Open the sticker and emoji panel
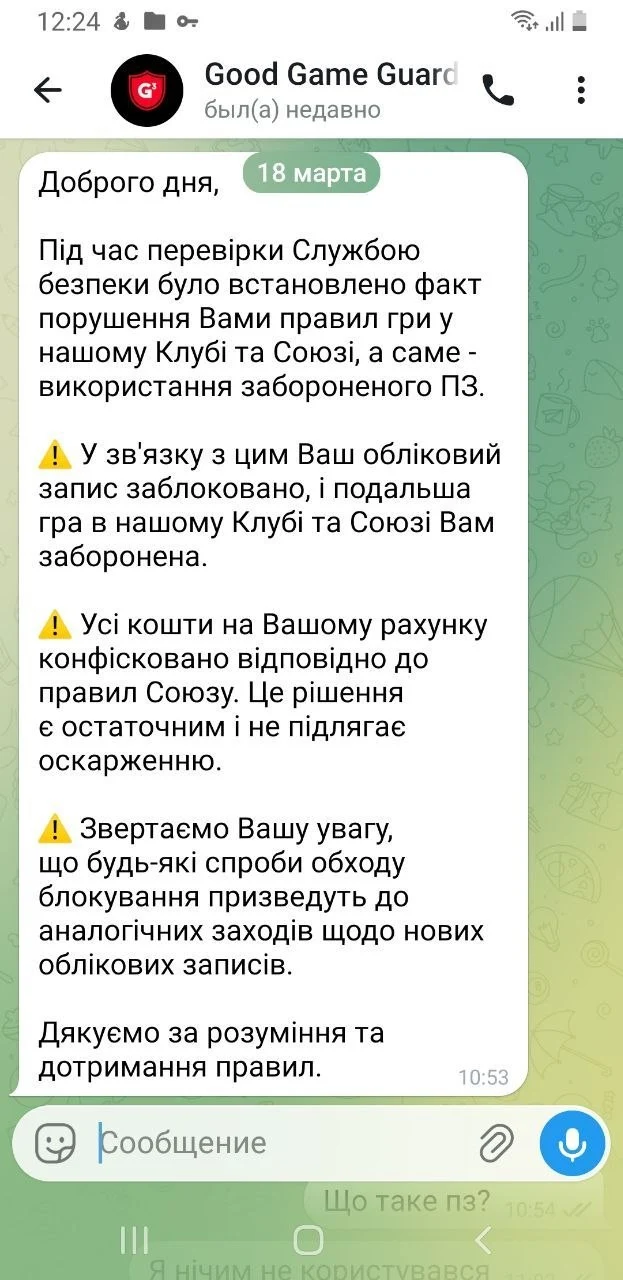 tap(56, 1142)
